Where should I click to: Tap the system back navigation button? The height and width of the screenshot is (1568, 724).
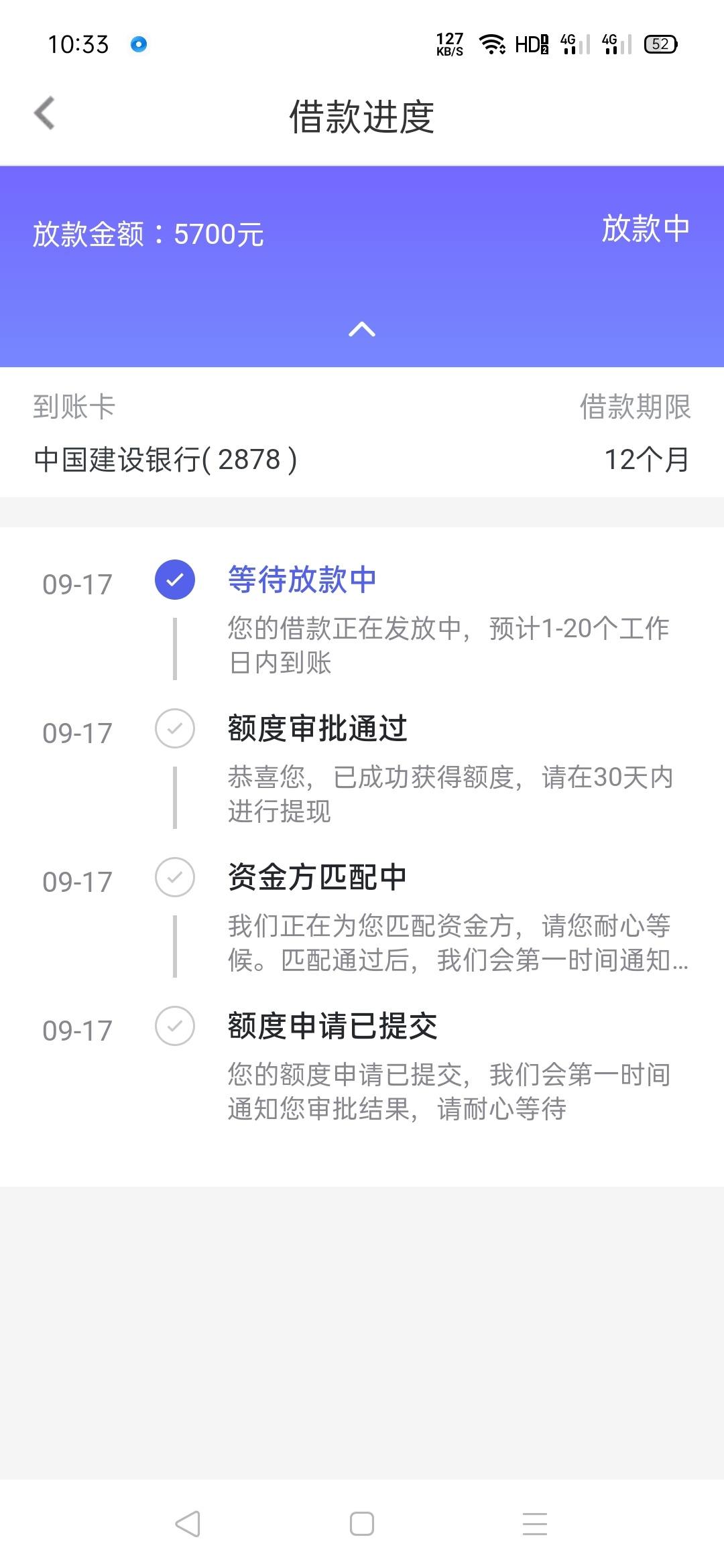188,1524
